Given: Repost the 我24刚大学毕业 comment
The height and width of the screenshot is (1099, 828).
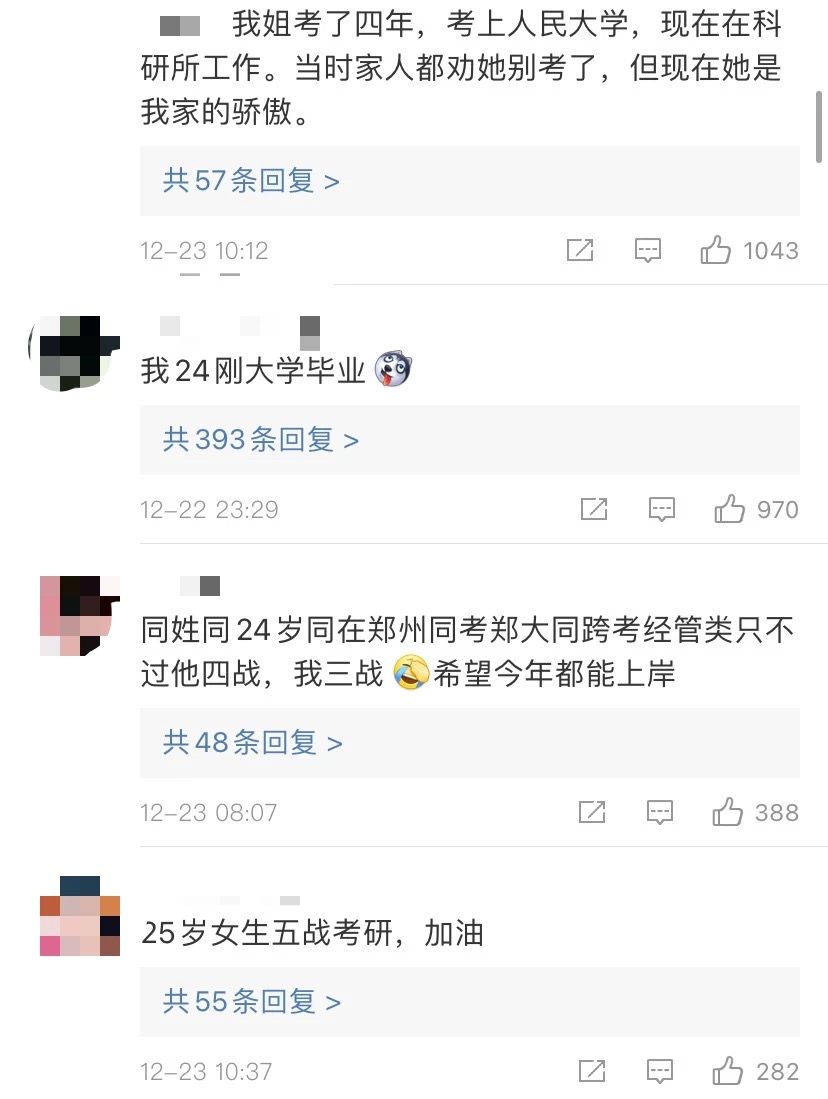Looking at the screenshot, I should pos(594,510).
